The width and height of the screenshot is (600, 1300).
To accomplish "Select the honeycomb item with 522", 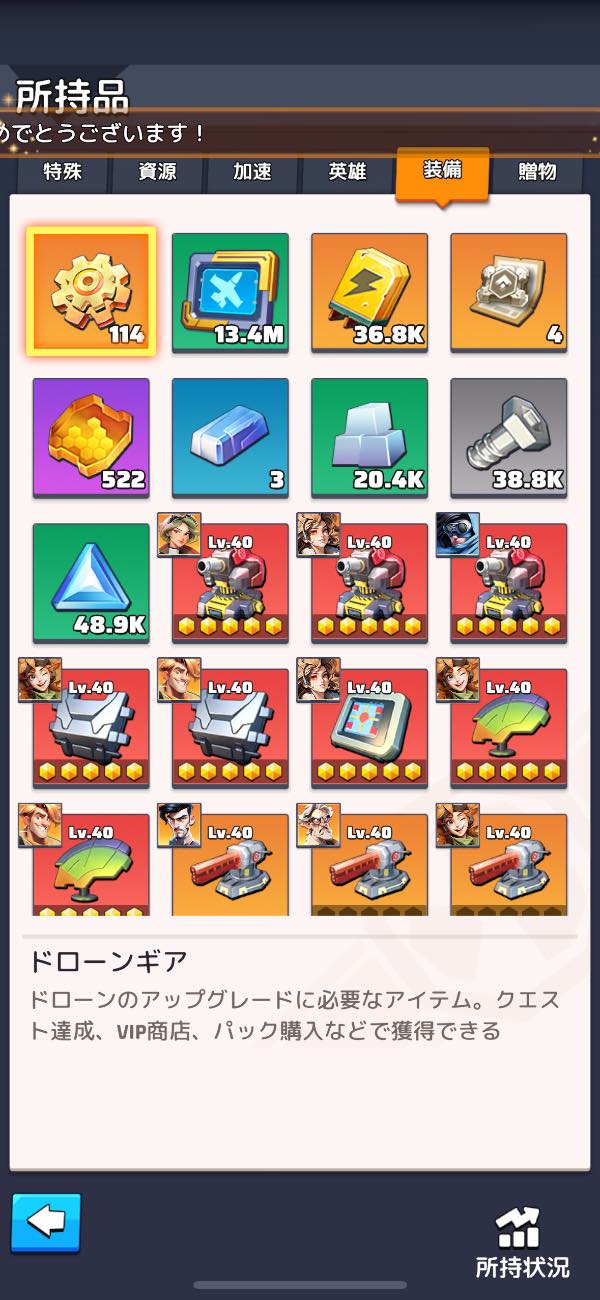I will (91, 437).
